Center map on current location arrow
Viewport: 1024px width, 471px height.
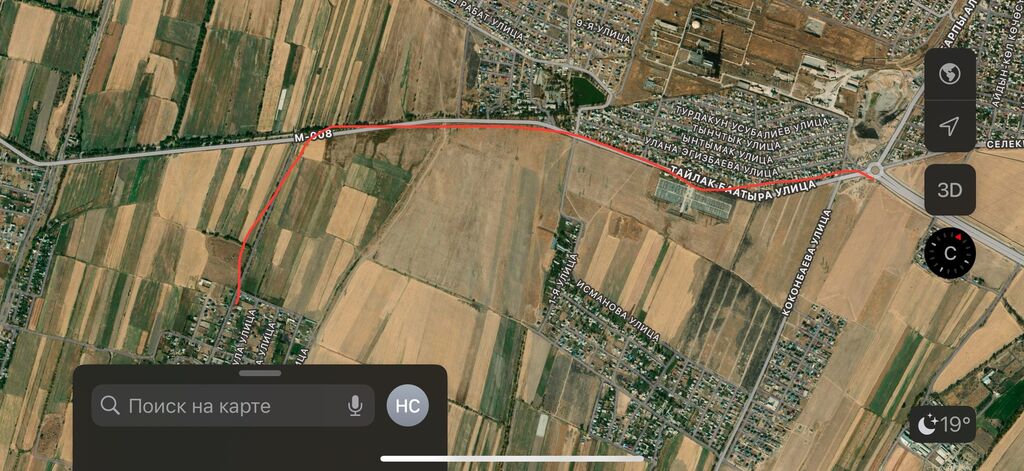pyautogui.click(x=949, y=126)
